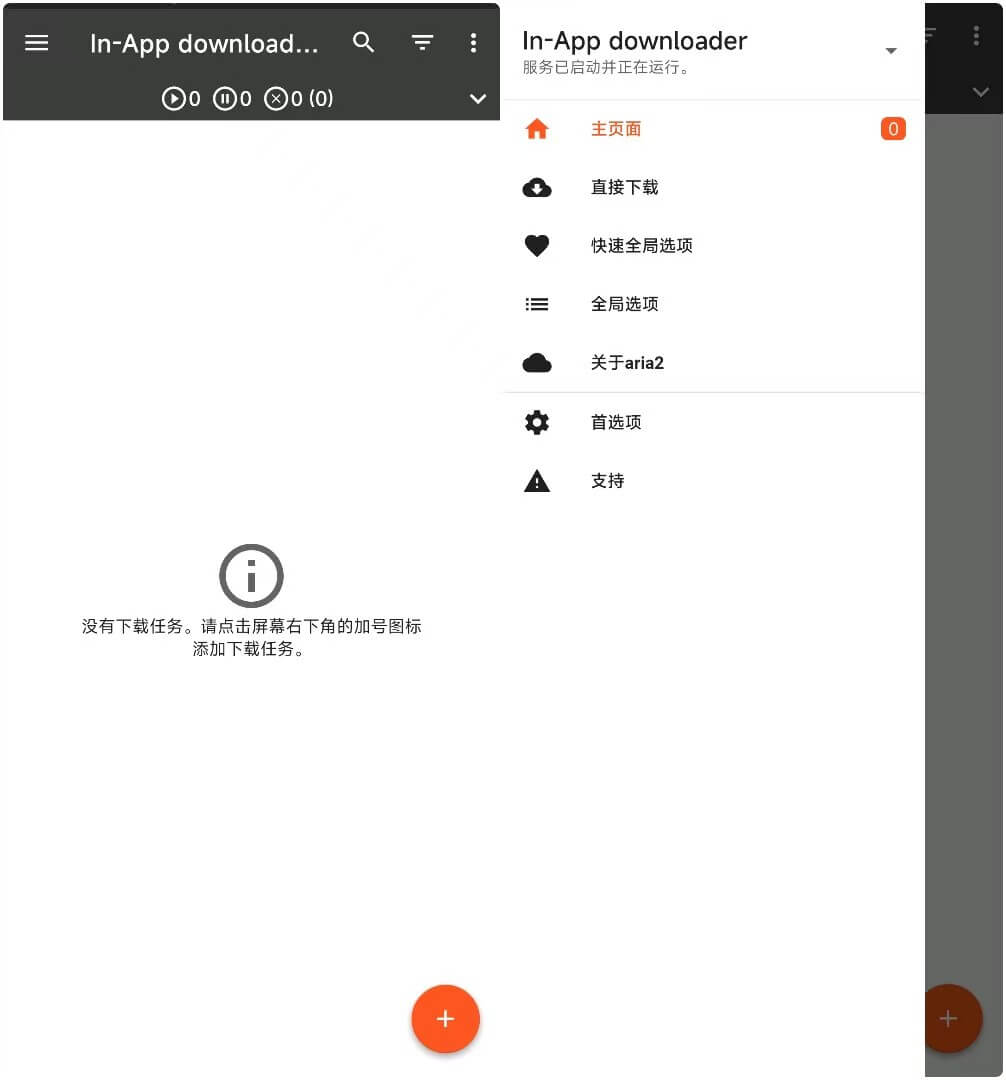The image size is (1006, 1080).
Task: Select 主页面 in the drawer
Action: (x=615, y=129)
